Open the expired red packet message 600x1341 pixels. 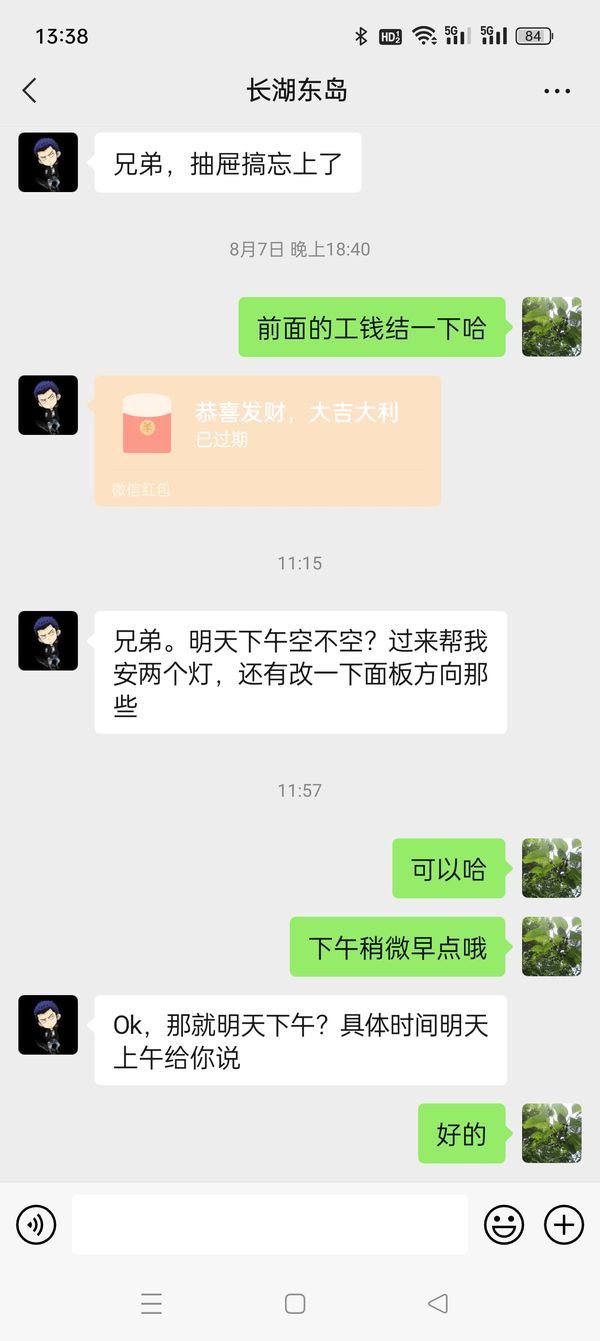coord(267,440)
